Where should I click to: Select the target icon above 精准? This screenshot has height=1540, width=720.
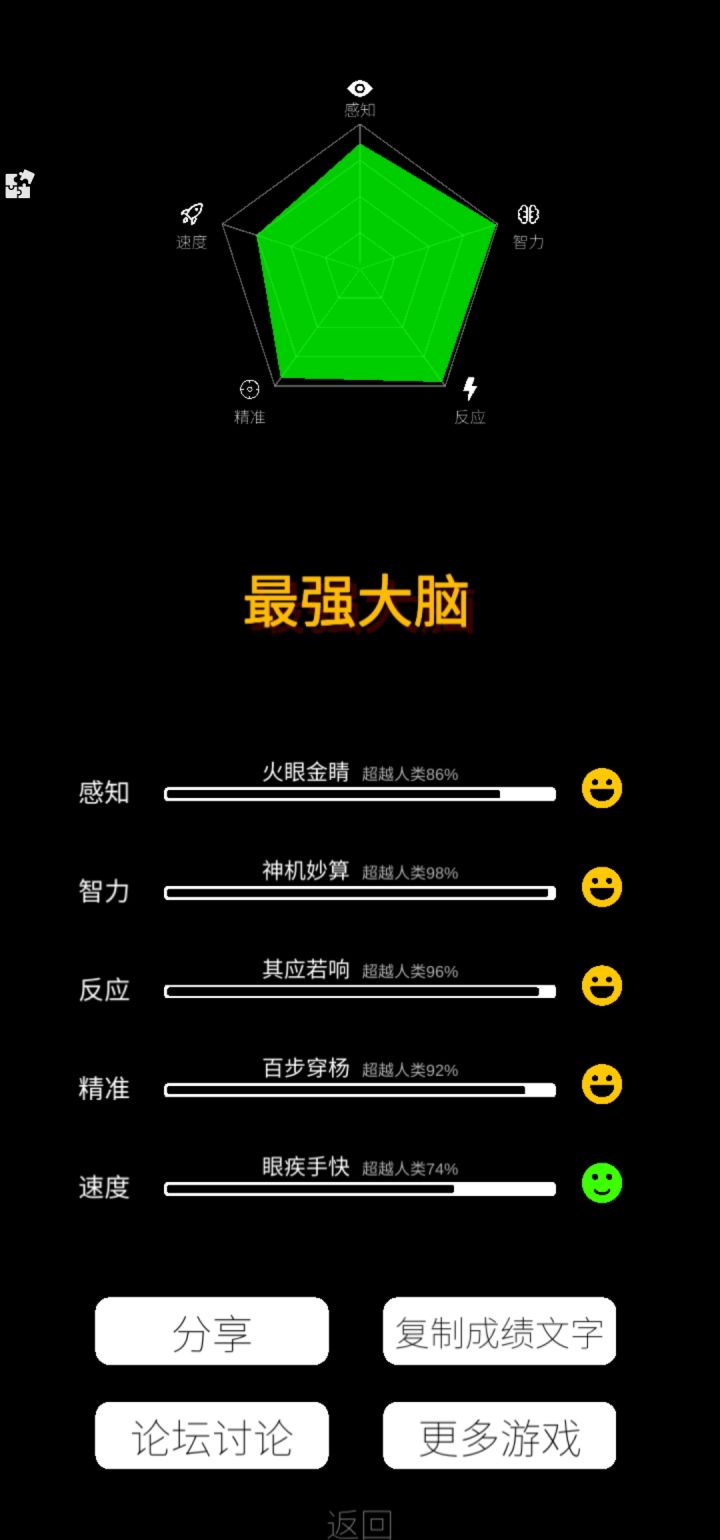point(248,391)
